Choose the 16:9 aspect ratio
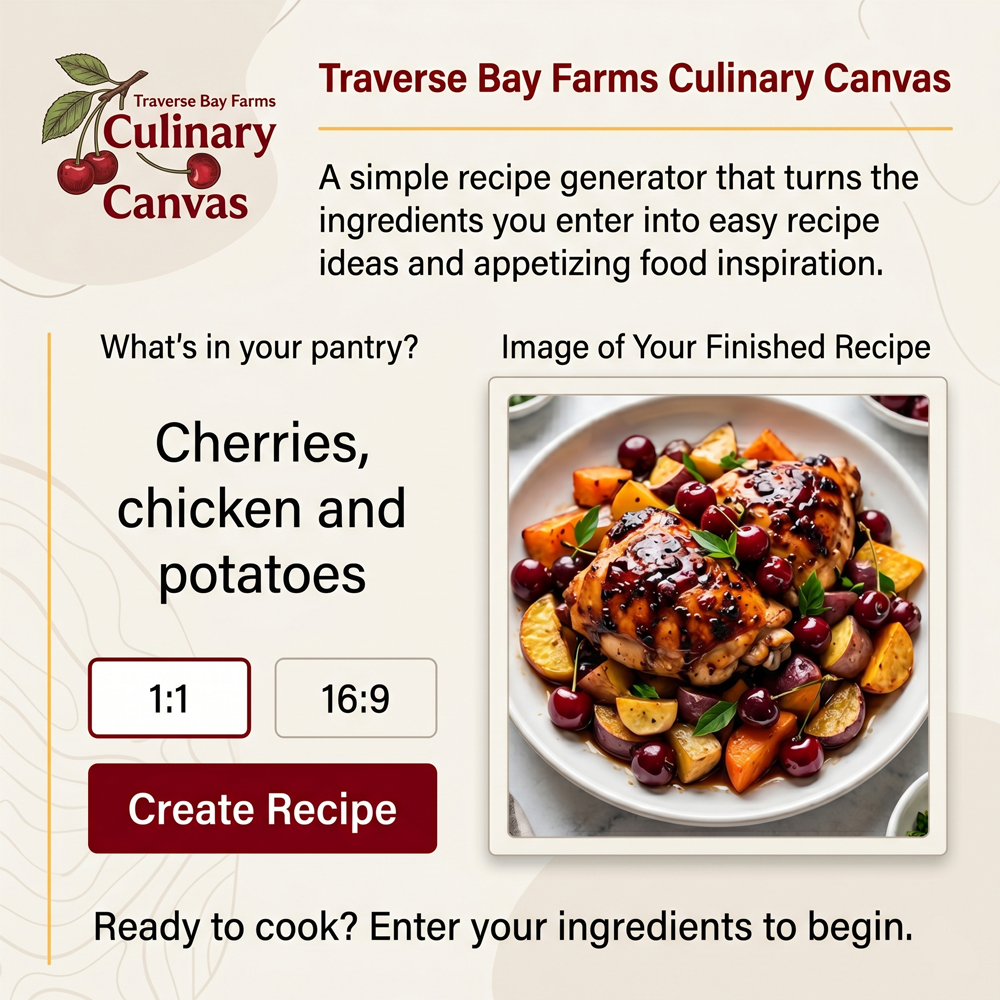 pyautogui.click(x=356, y=698)
